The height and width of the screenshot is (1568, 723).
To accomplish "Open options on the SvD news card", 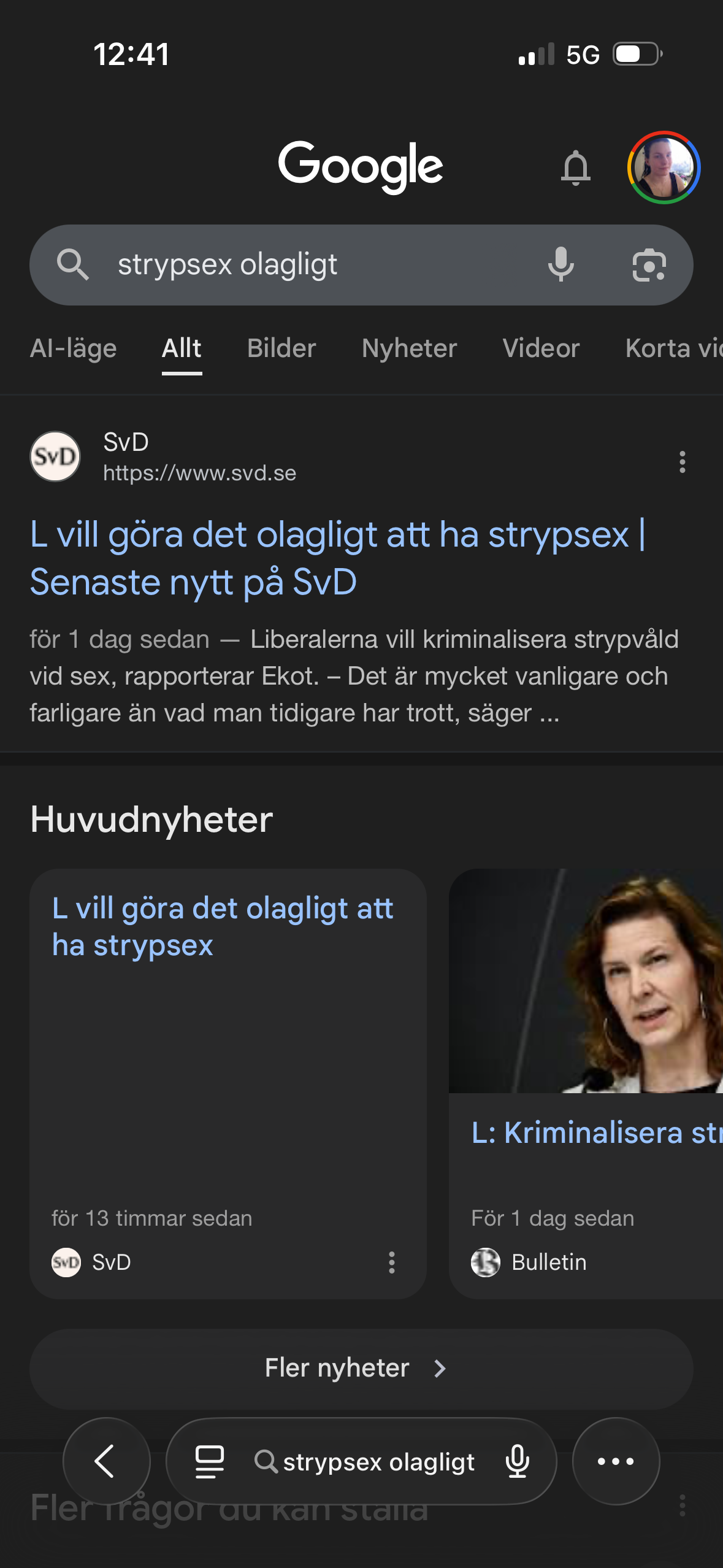I will (x=392, y=1262).
